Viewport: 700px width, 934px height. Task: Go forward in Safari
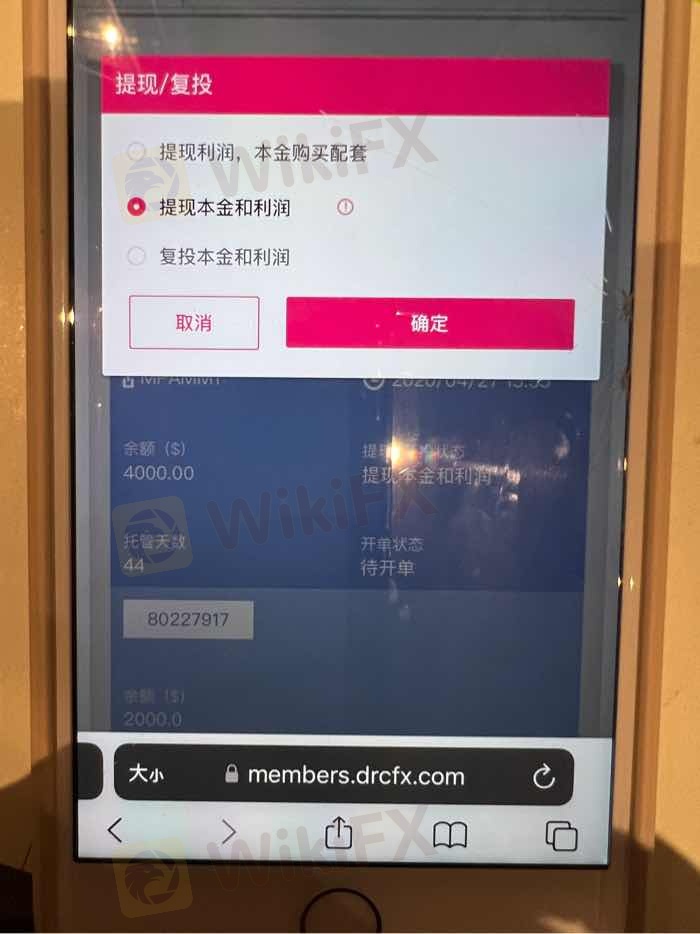tap(228, 831)
